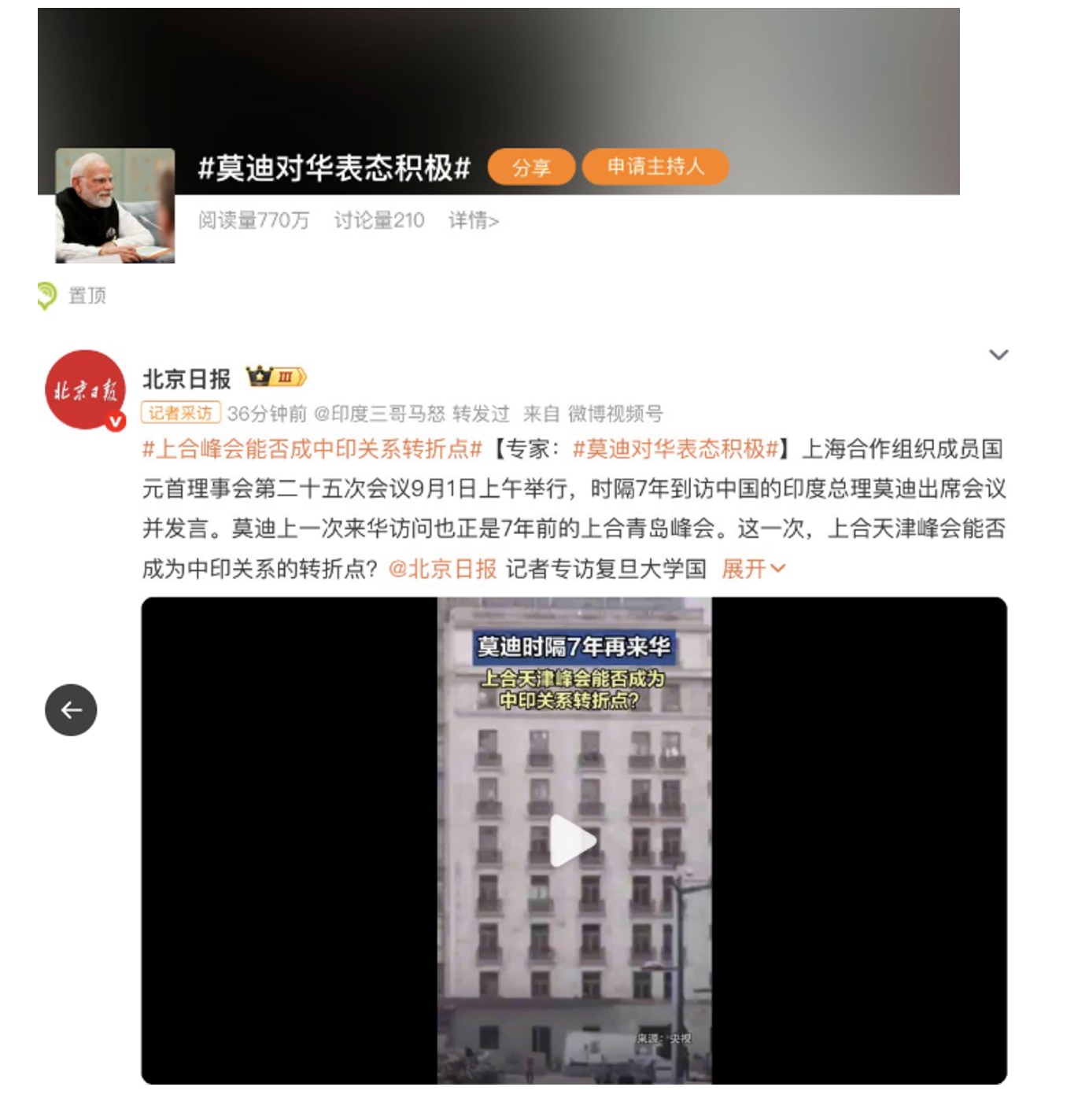Play the 莫迪时隔7年再来华 video

(x=573, y=840)
